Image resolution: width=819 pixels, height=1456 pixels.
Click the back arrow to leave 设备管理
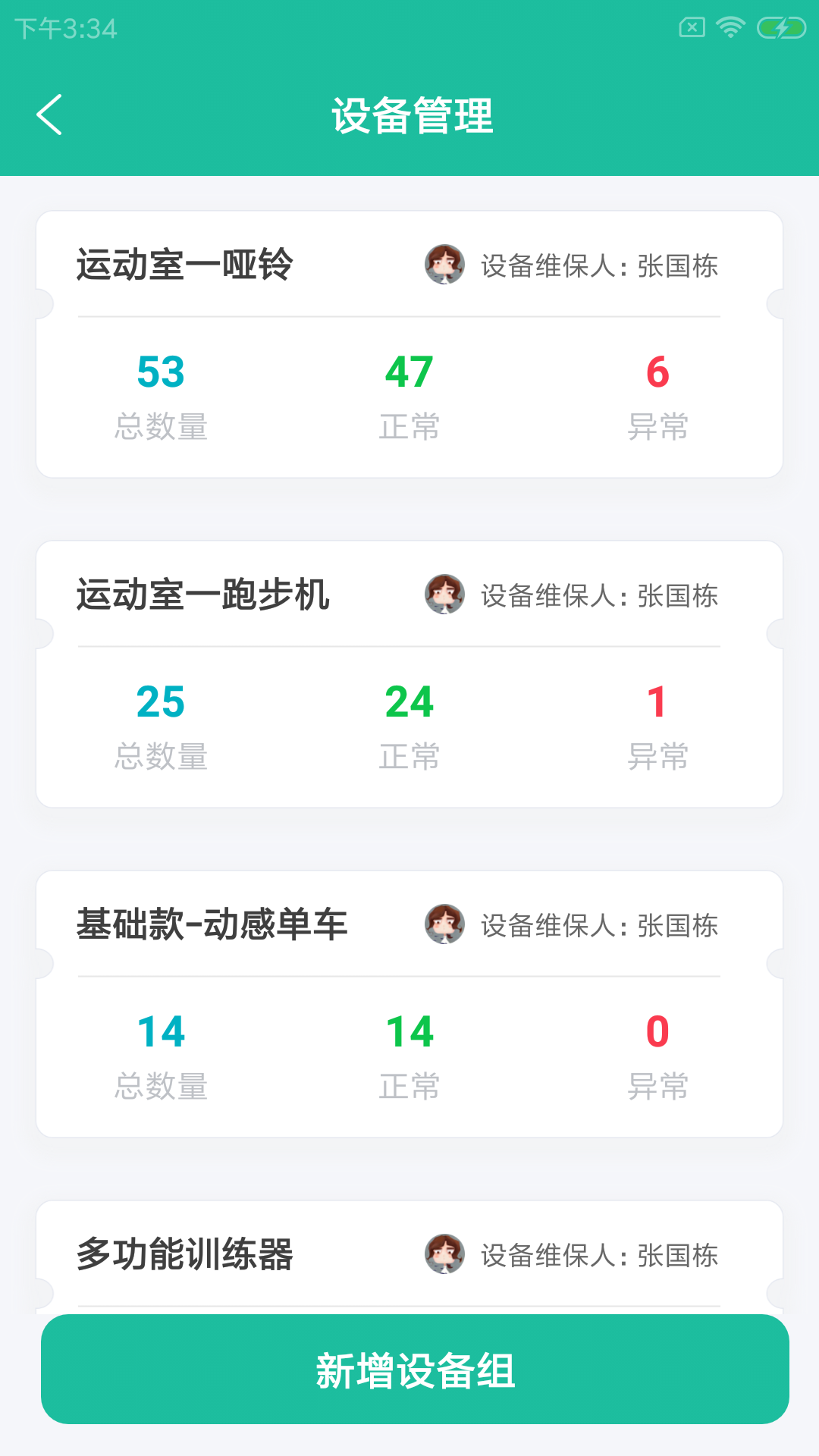coord(49,115)
